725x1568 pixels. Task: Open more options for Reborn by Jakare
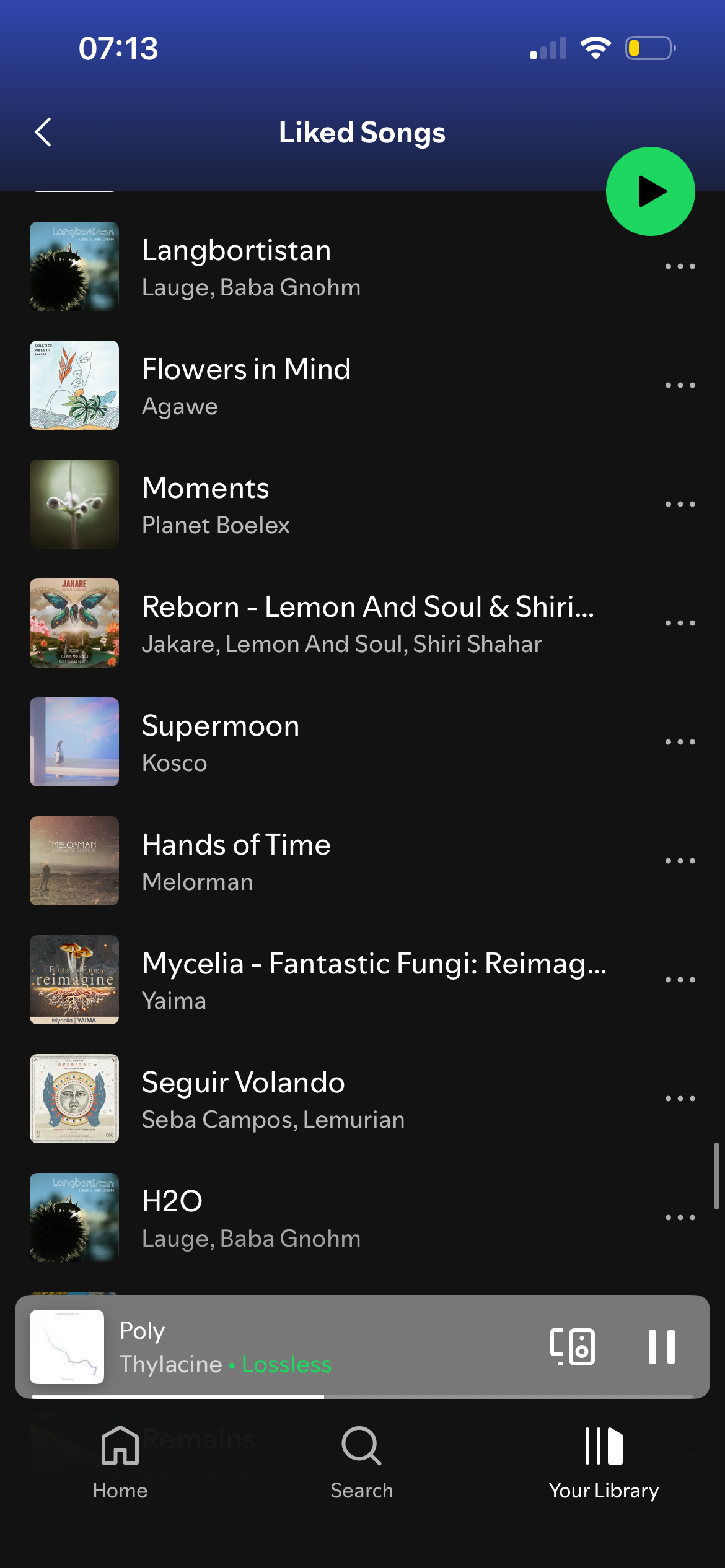680,623
